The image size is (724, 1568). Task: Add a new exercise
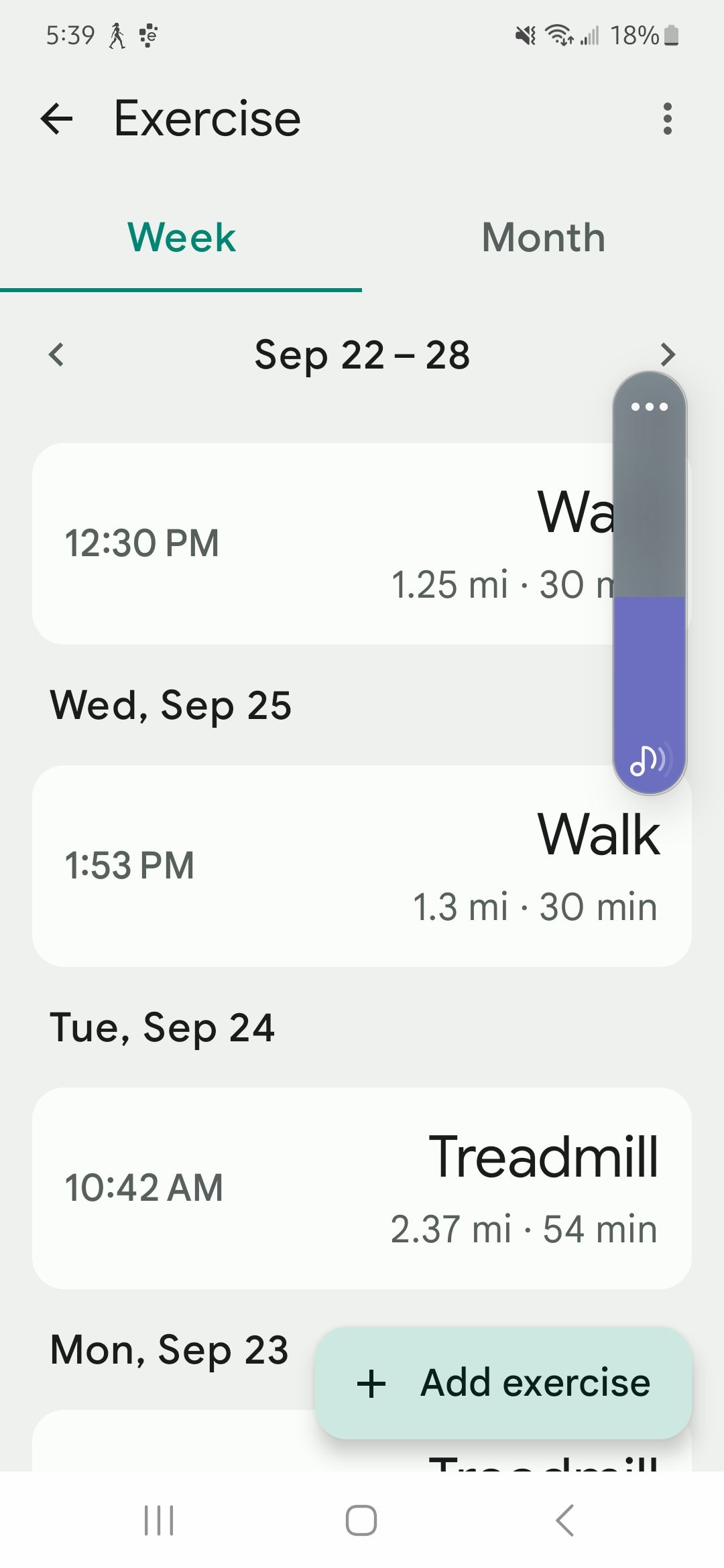[x=503, y=1383]
